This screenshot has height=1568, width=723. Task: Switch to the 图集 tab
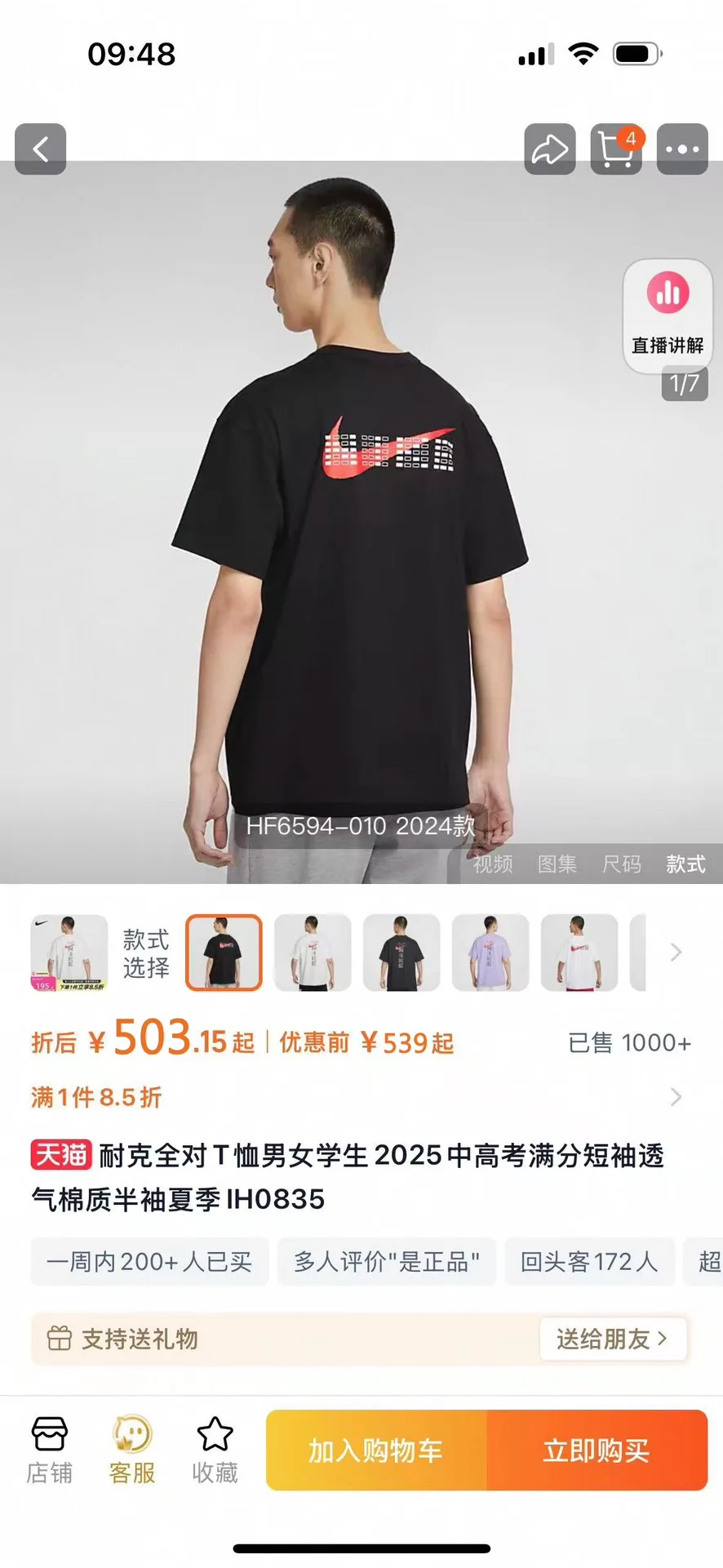[557, 864]
